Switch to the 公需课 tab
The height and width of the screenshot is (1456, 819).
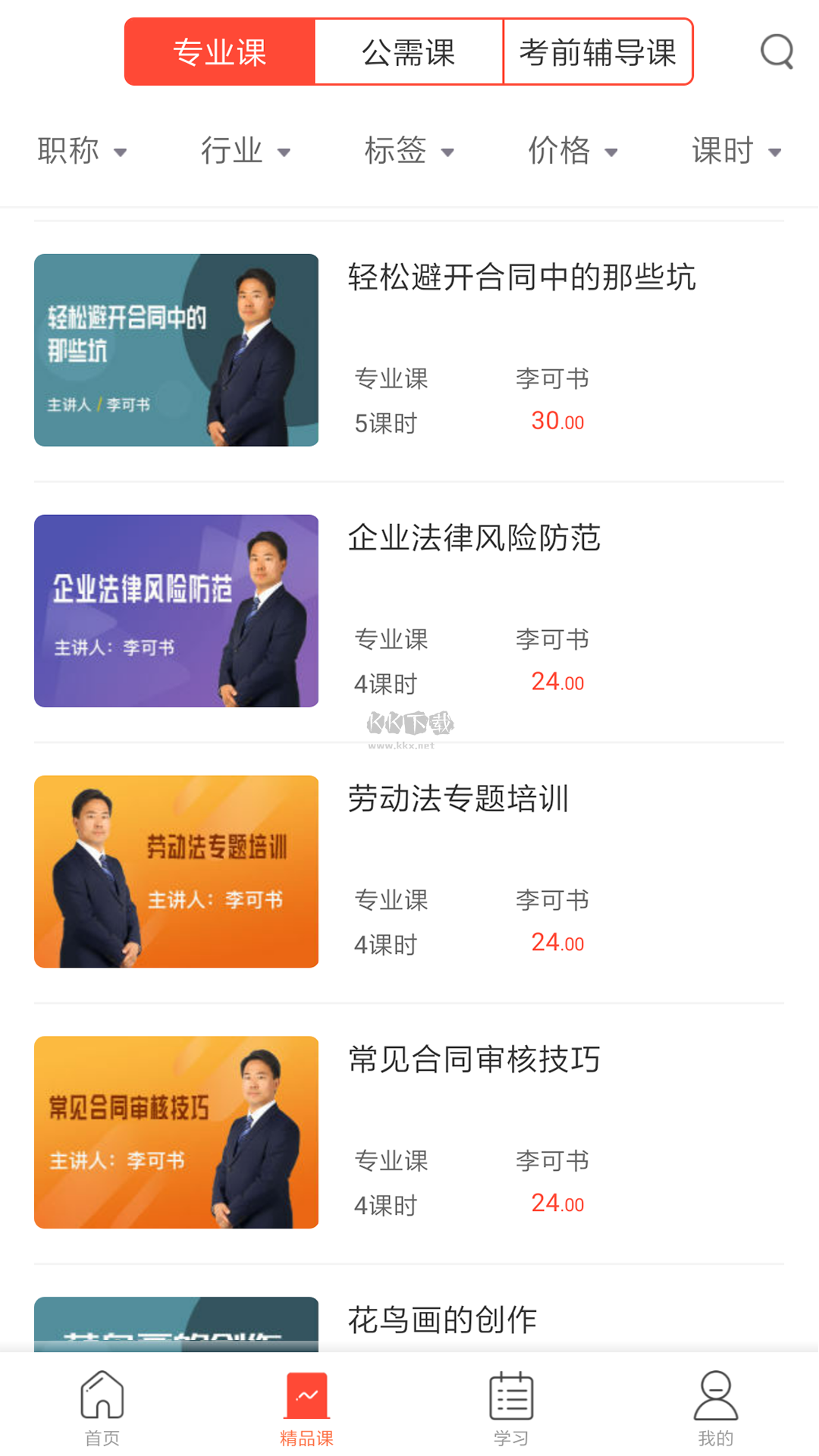(409, 52)
